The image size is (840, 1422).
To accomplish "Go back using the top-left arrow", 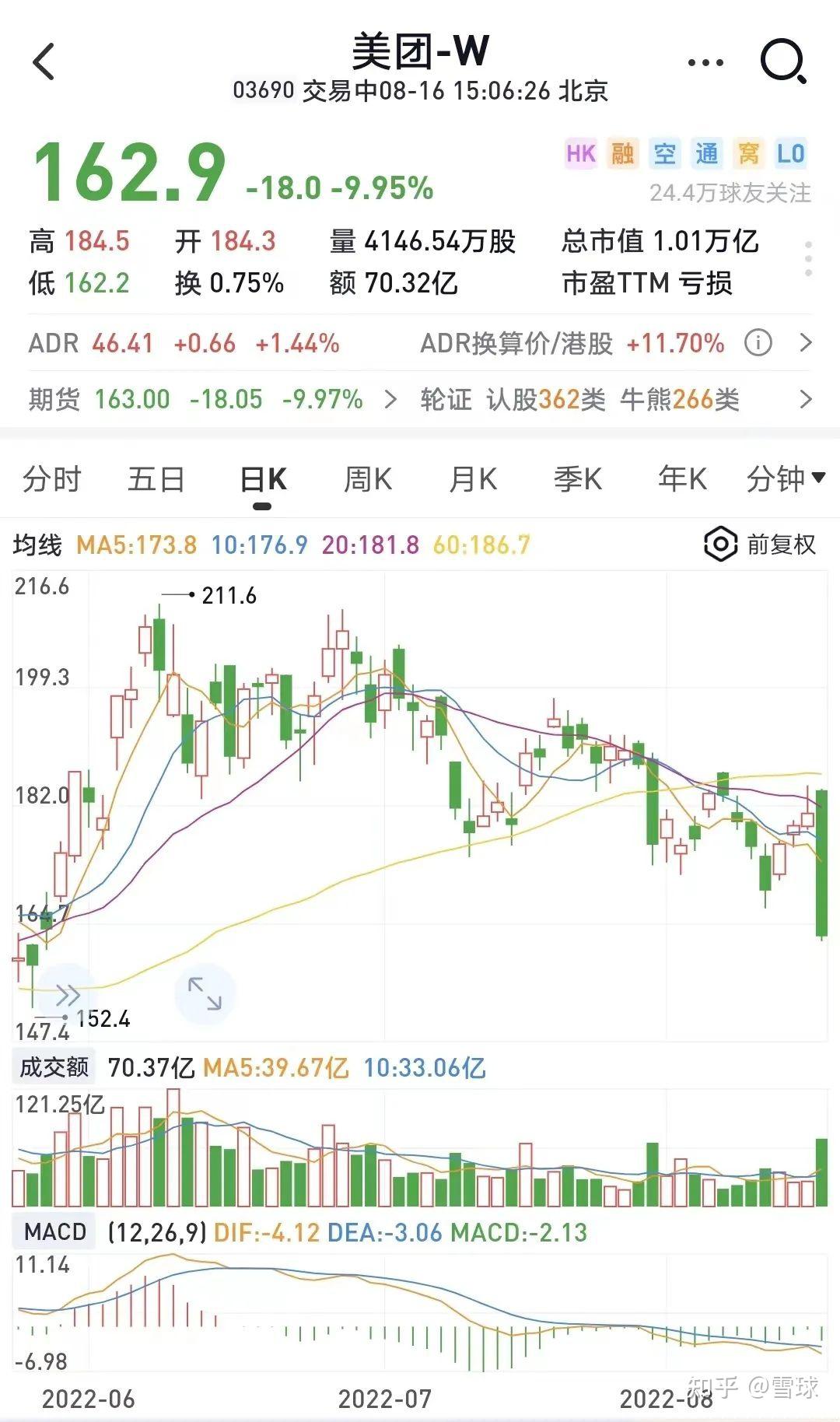I will 44,61.
